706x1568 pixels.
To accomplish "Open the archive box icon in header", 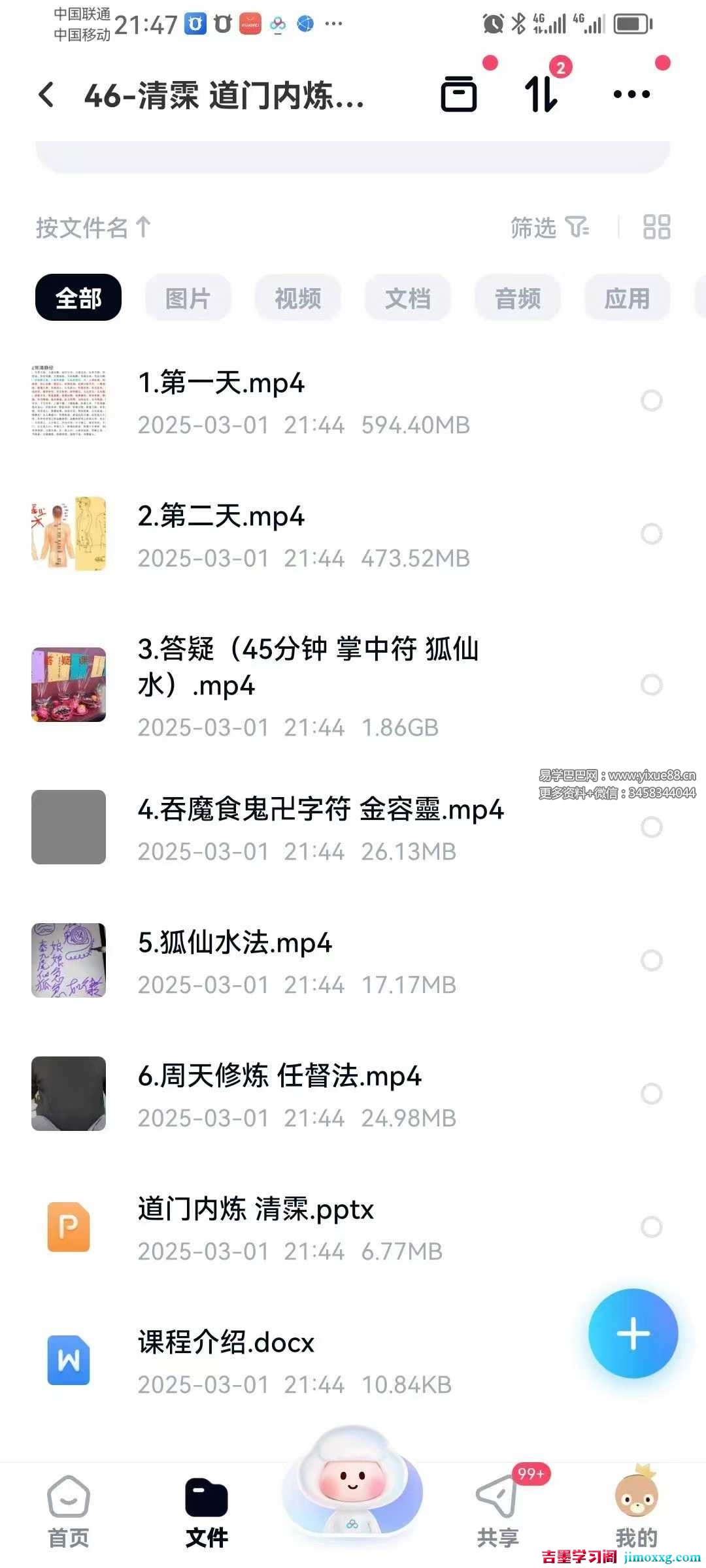I will tap(459, 95).
